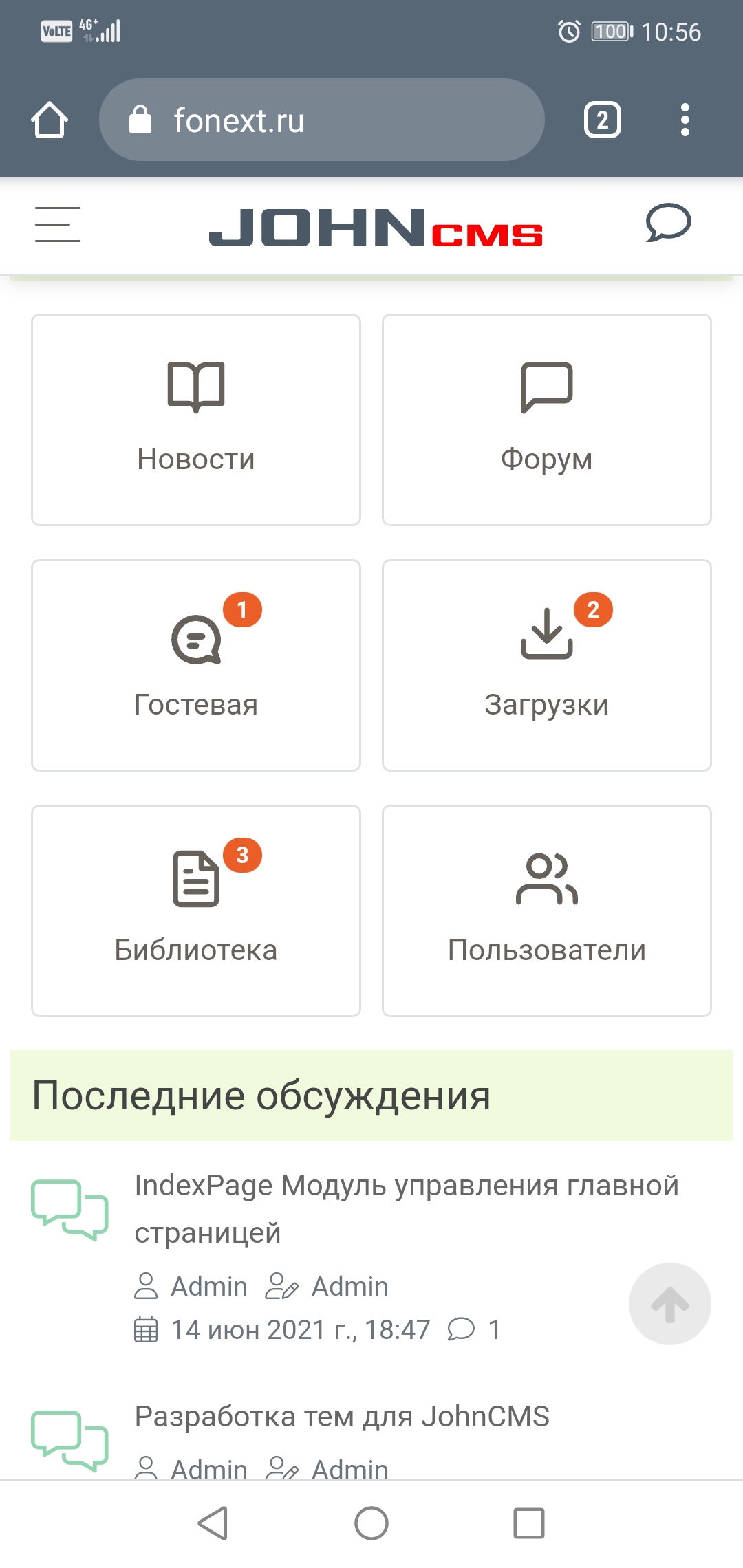Open browser overflow menu

pyautogui.click(x=685, y=120)
